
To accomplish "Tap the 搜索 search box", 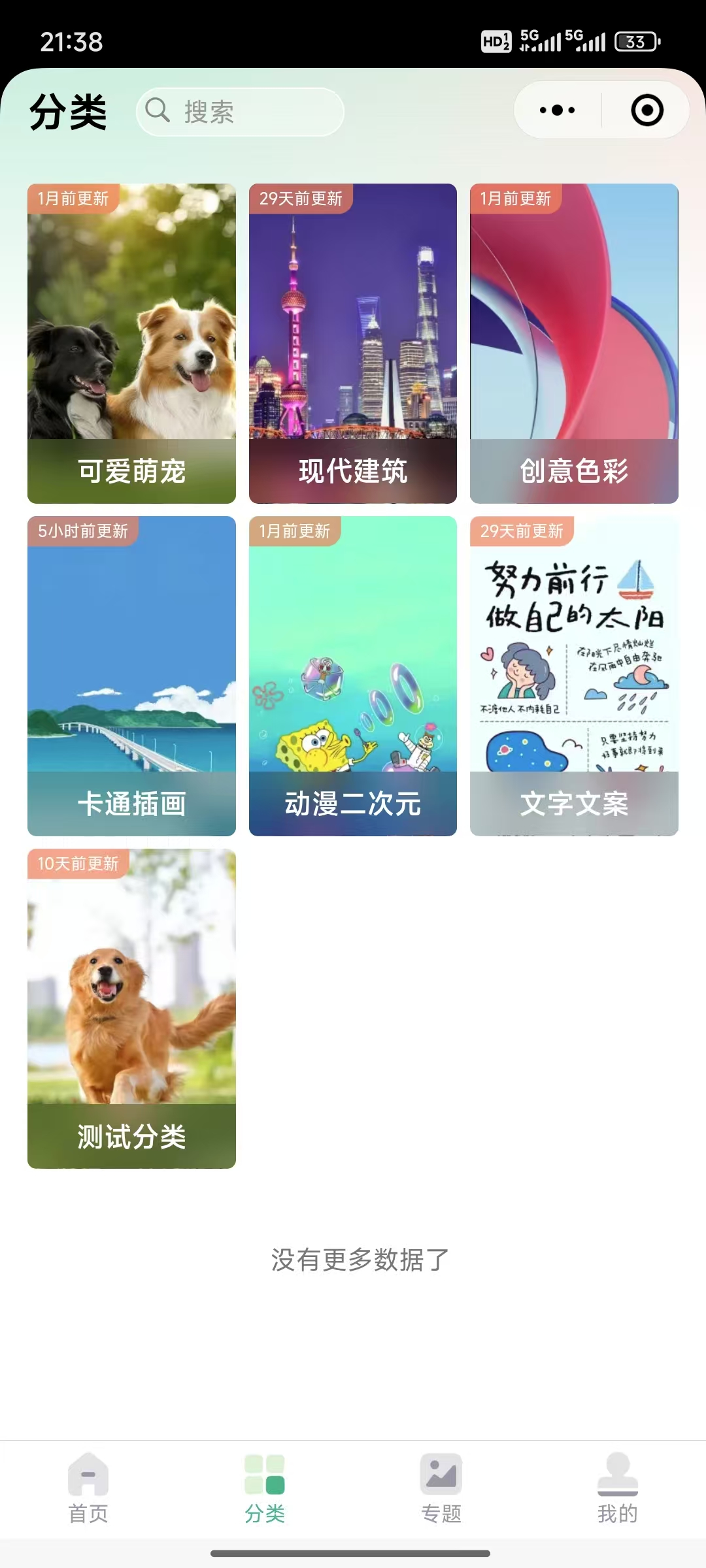I will (x=240, y=112).
